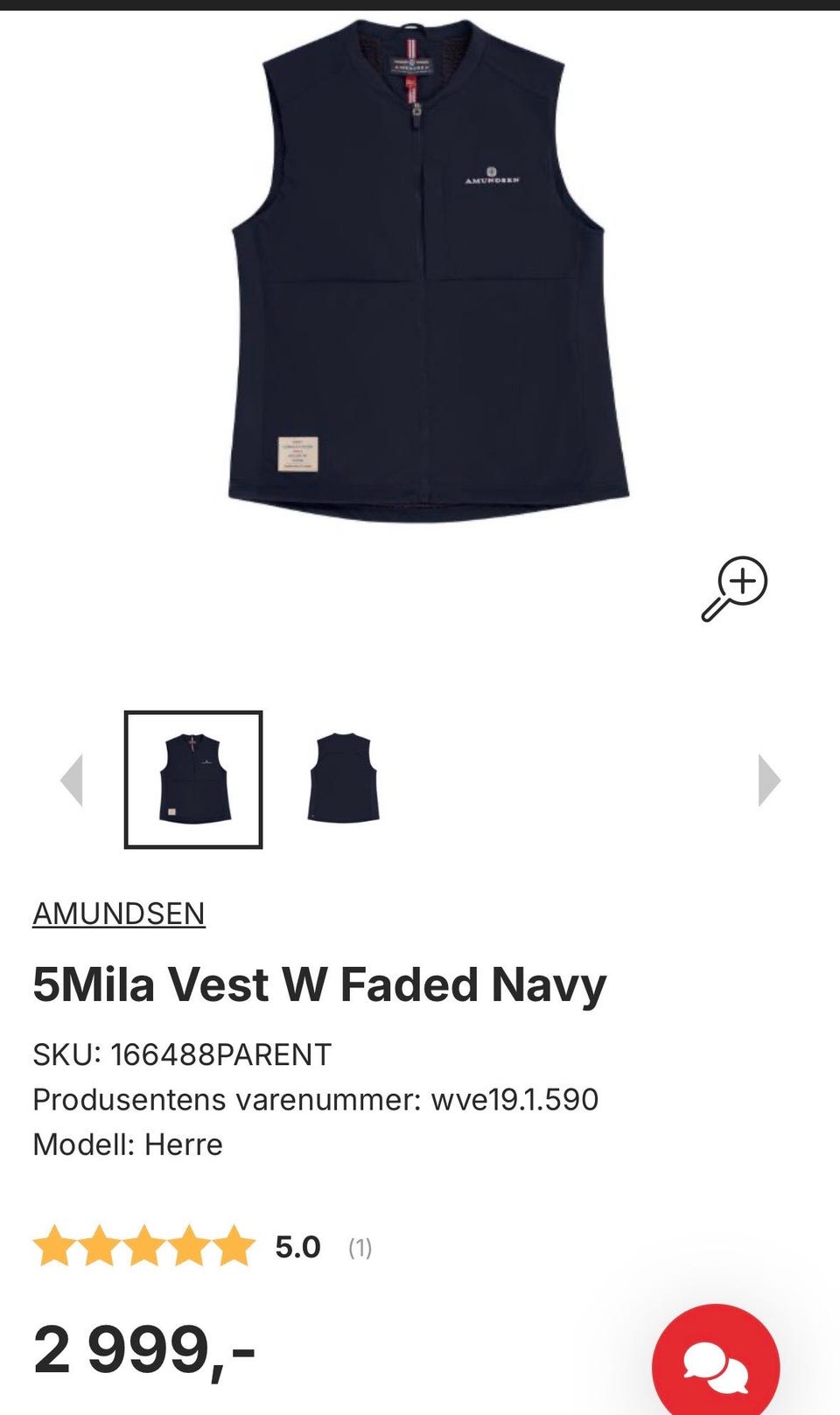Go to the previous image with the left arrow

(x=72, y=779)
